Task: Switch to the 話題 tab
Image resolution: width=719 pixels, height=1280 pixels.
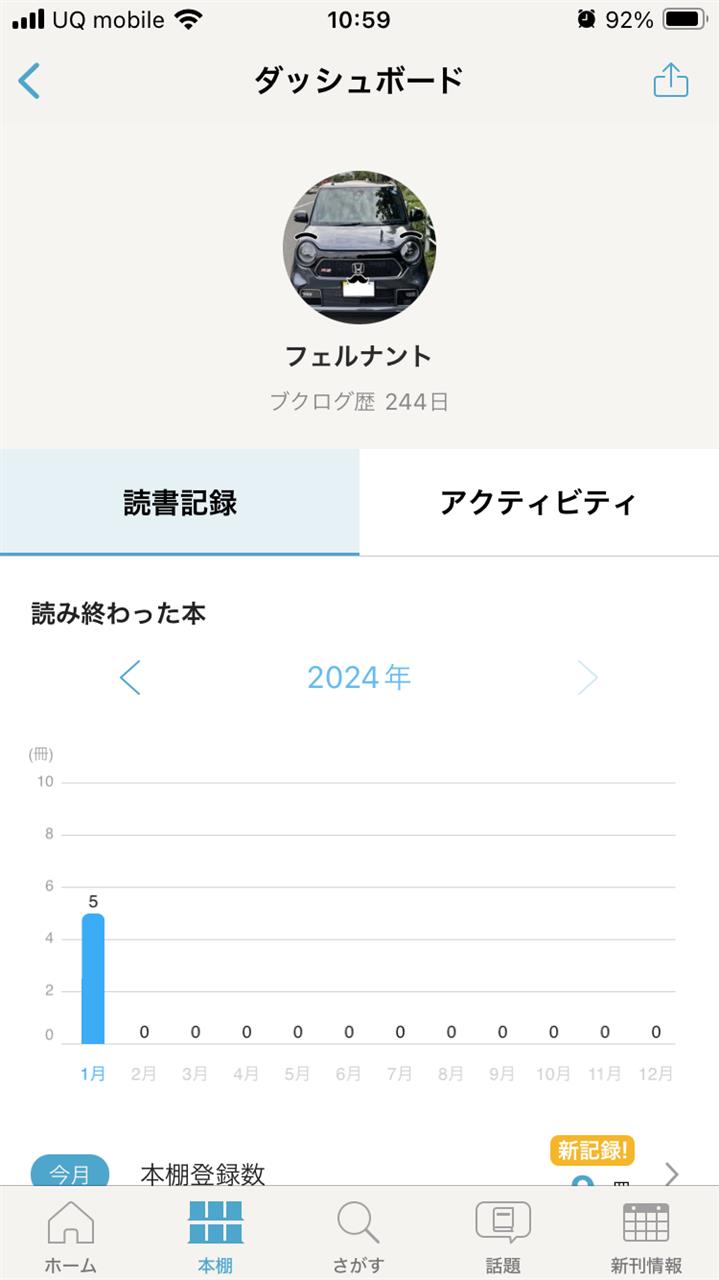Action: pos(503,1237)
